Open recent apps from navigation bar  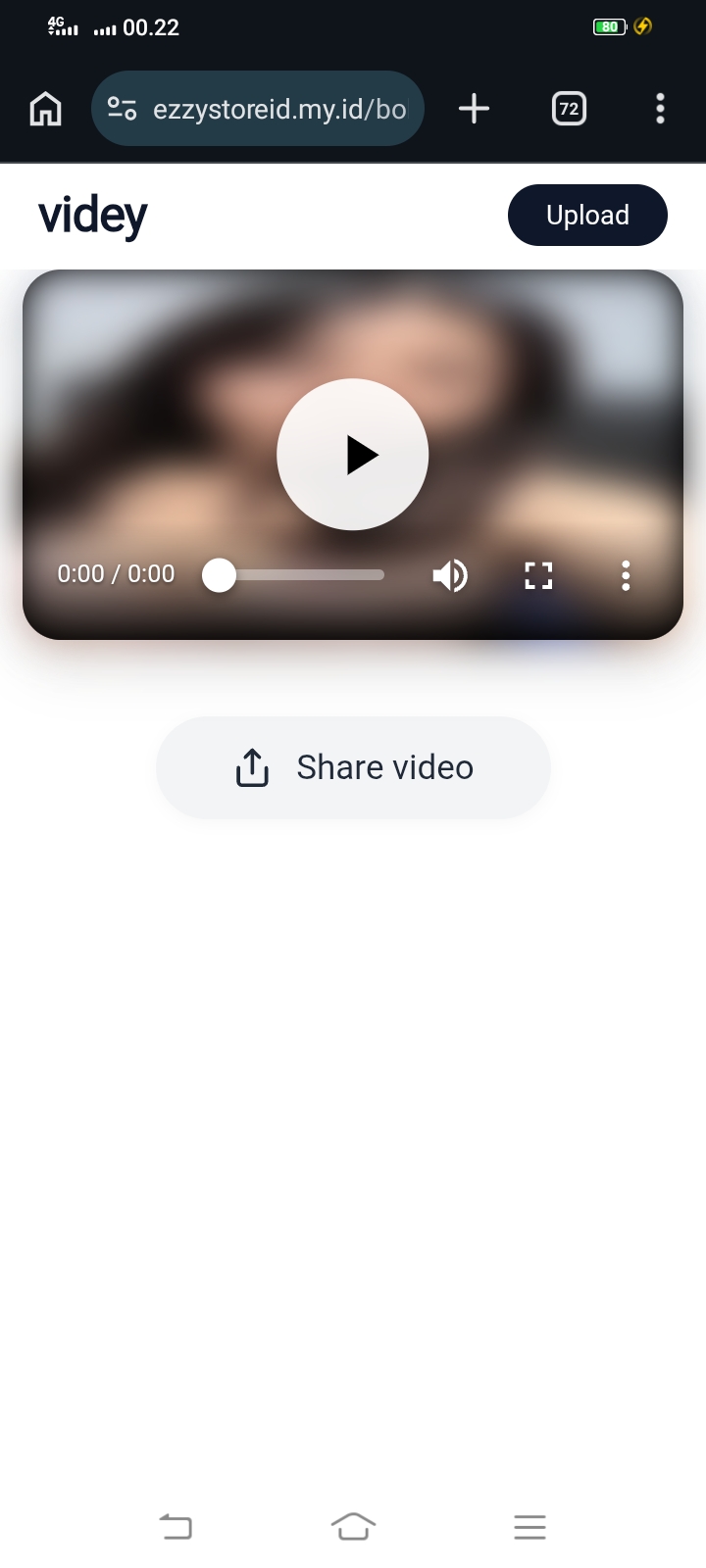tap(529, 1526)
